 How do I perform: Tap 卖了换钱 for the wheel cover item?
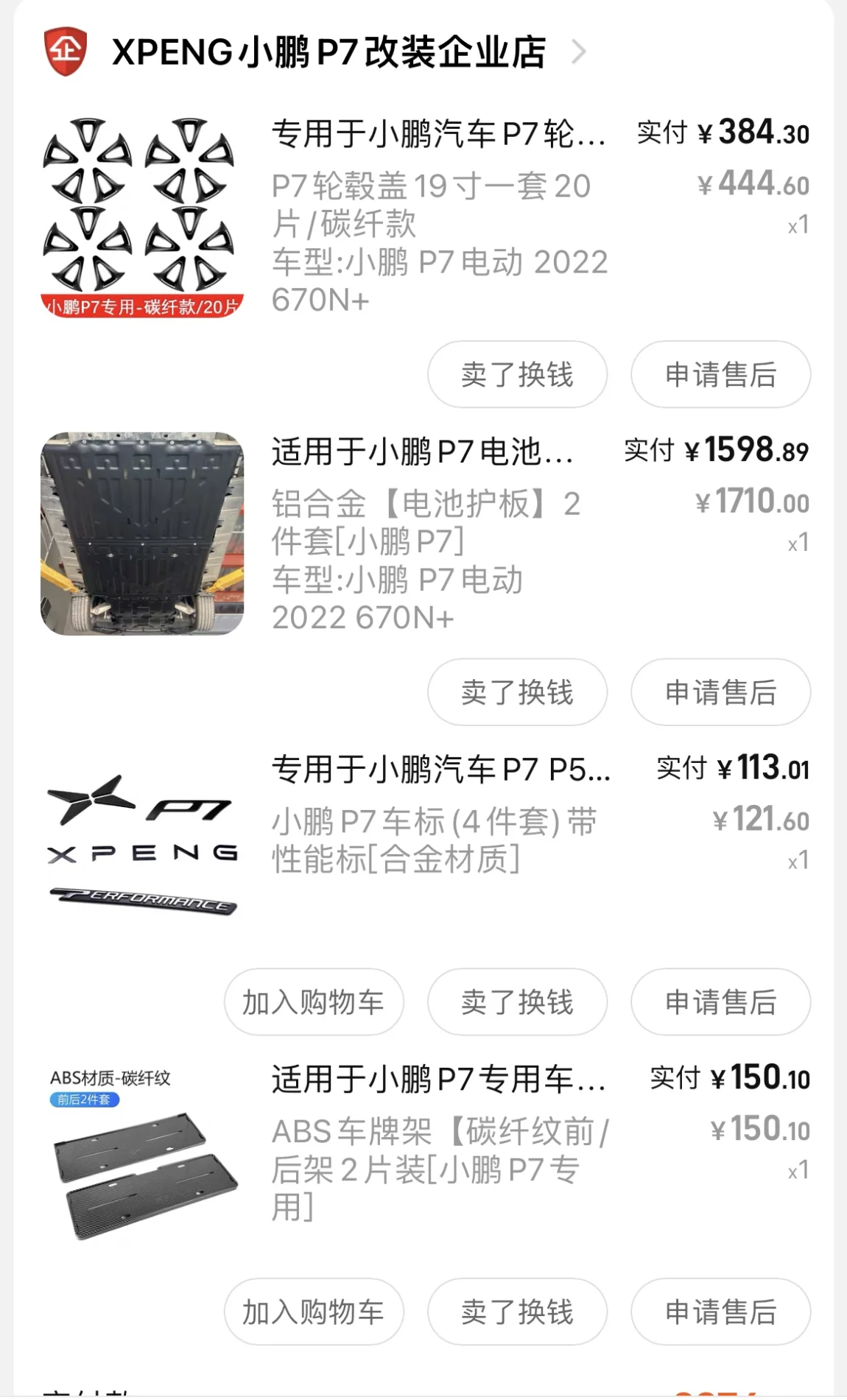pos(517,375)
